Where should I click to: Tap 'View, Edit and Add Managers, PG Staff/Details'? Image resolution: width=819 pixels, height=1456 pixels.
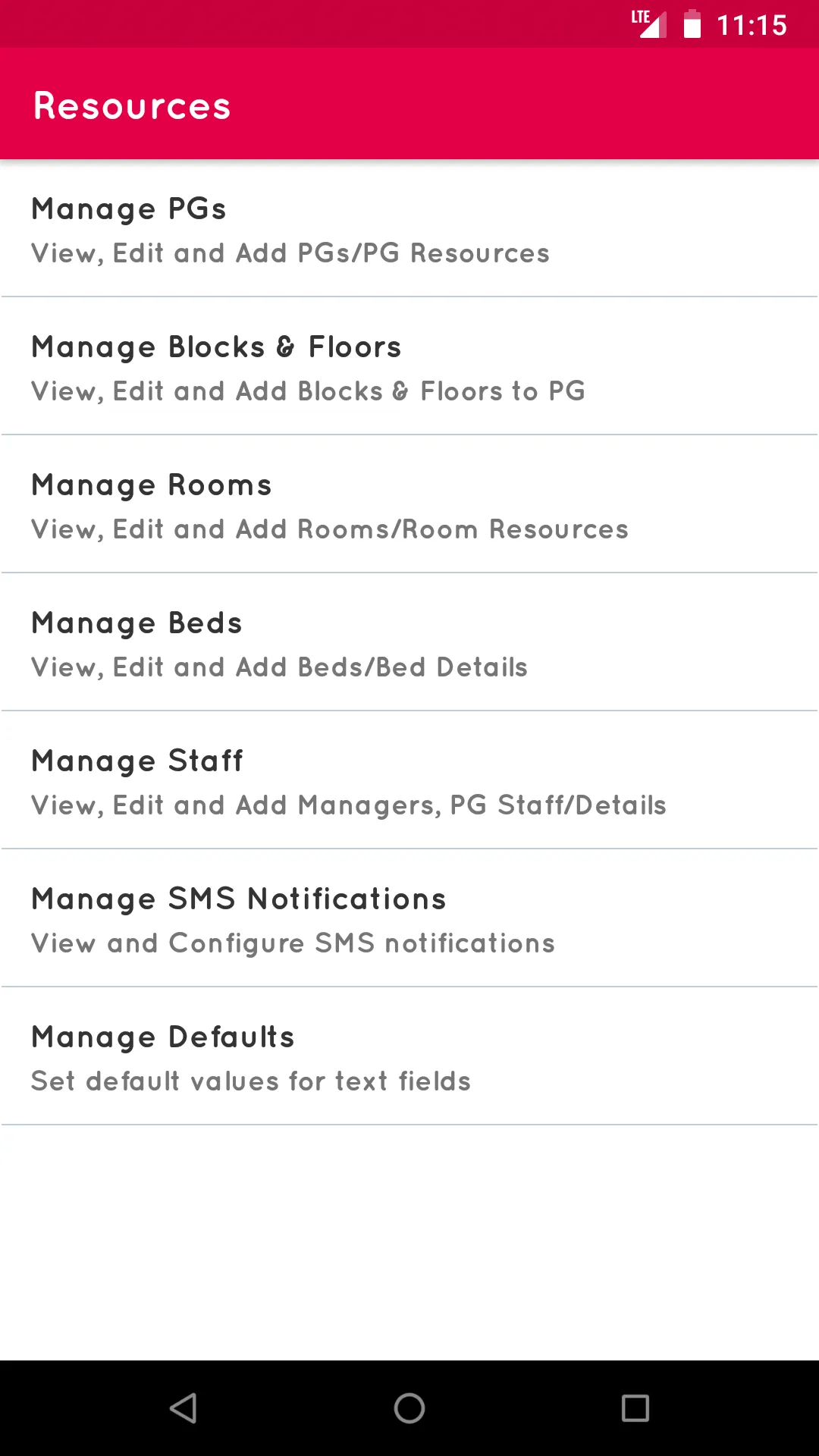click(x=348, y=805)
